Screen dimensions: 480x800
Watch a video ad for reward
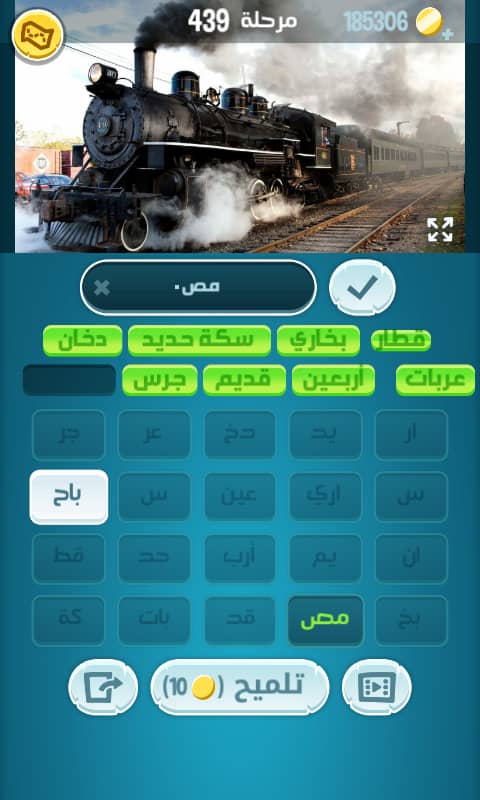click(376, 687)
